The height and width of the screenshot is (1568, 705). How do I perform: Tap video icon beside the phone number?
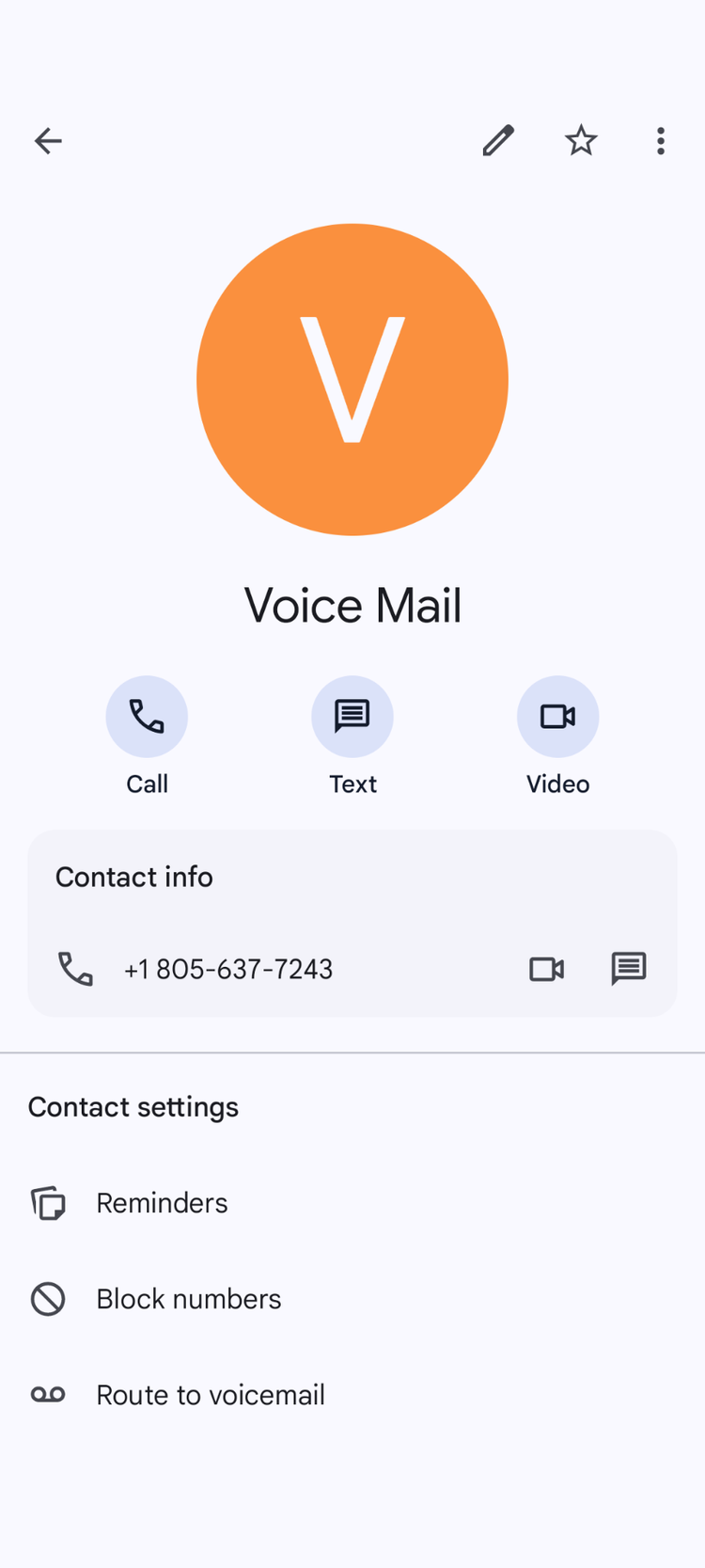tap(547, 969)
